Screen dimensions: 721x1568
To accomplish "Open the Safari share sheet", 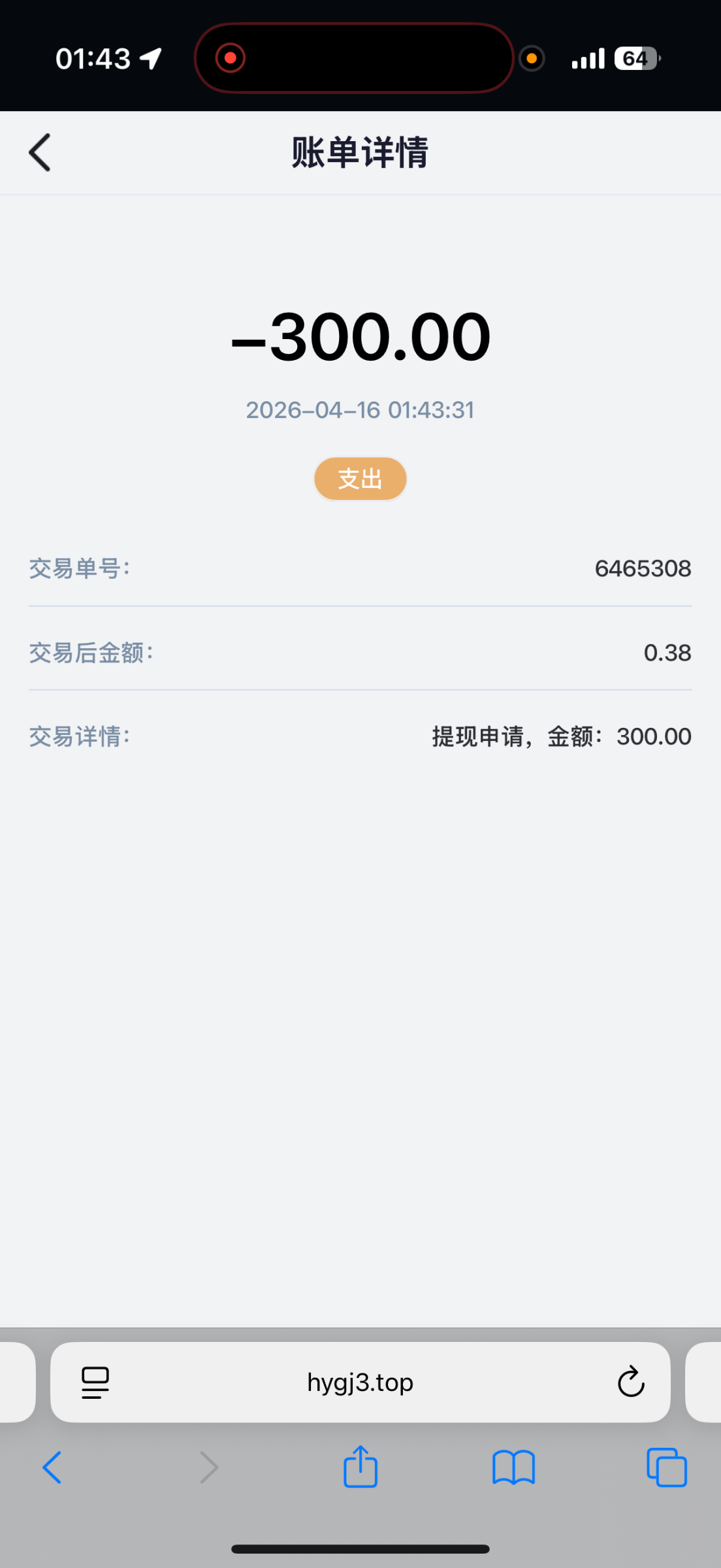I will pos(360,1467).
